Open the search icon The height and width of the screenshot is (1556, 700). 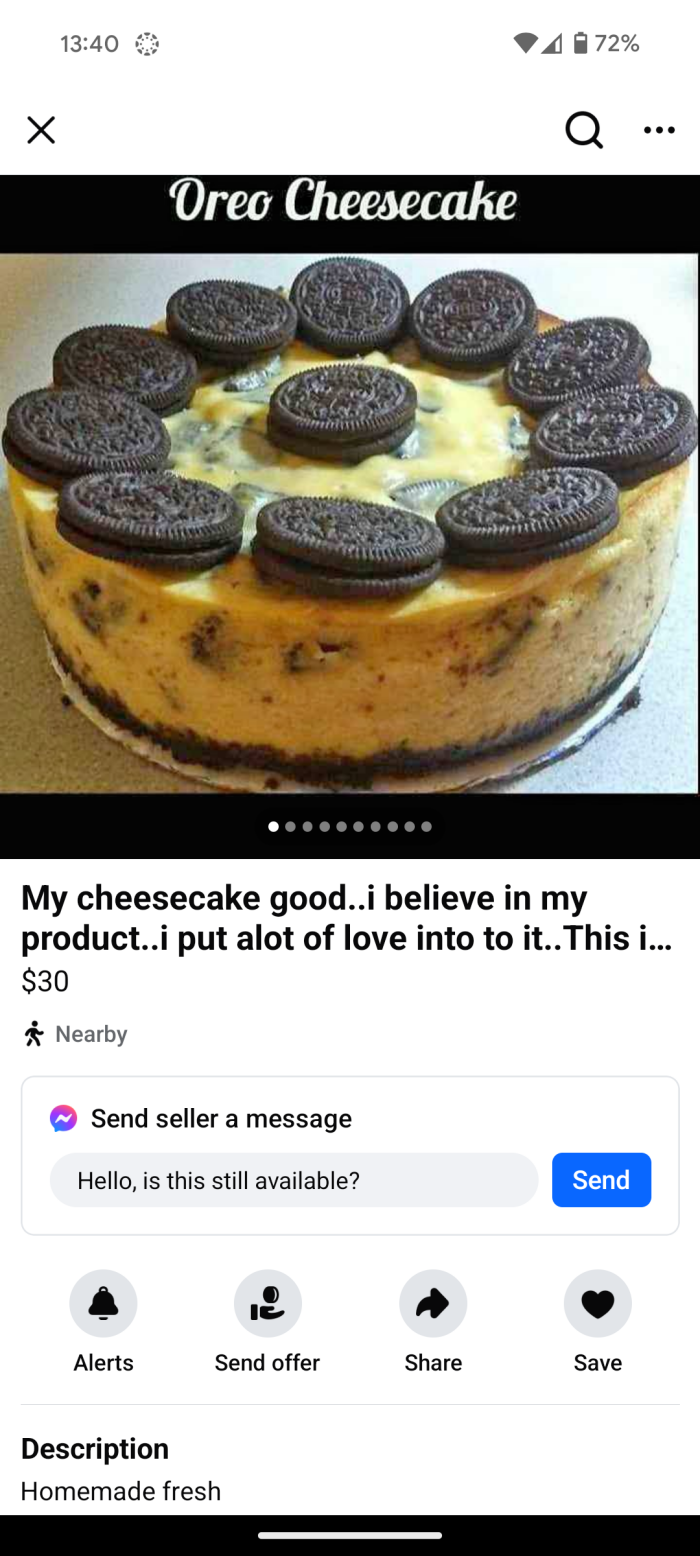click(x=584, y=130)
